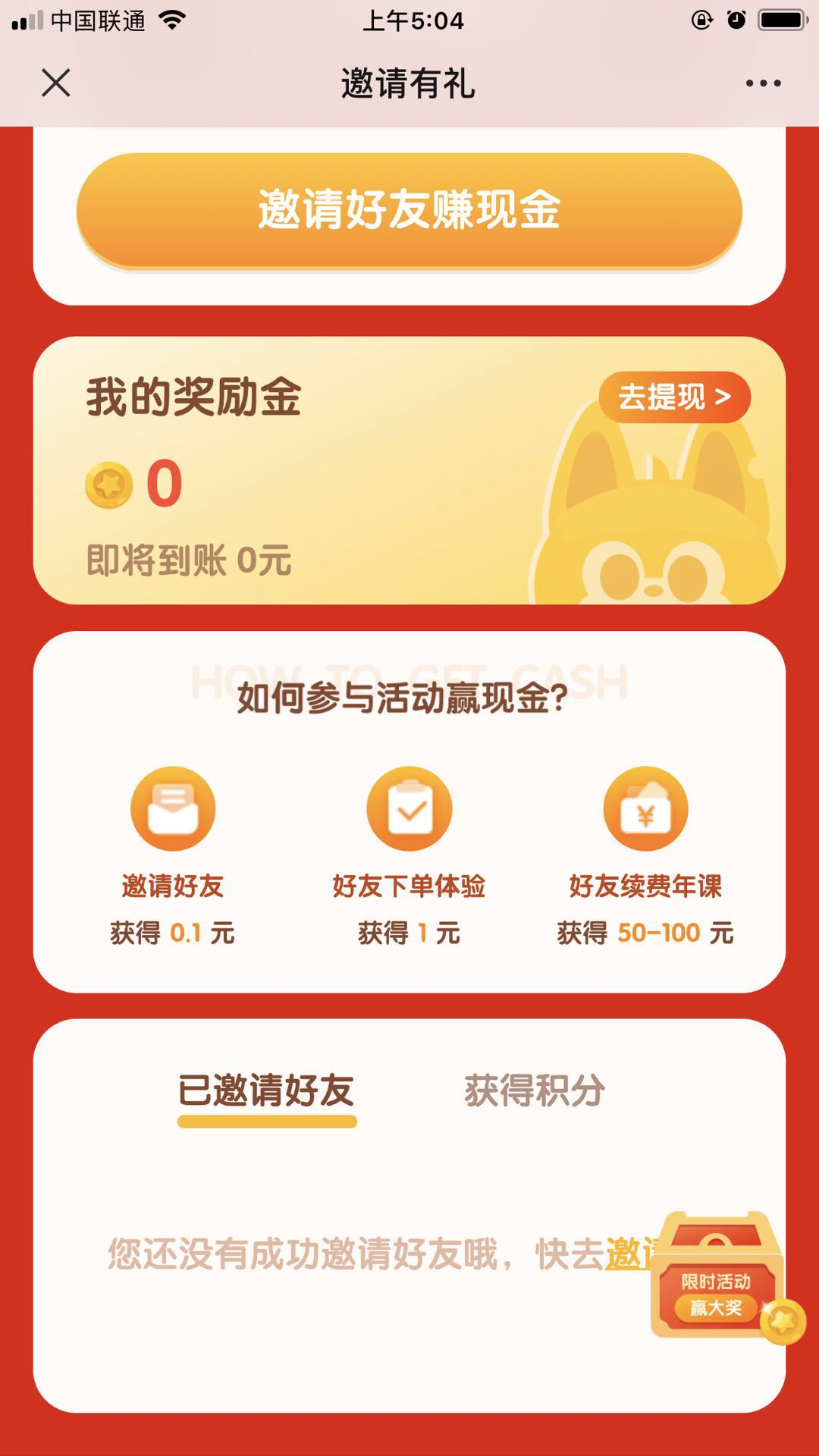Viewport: 819px width, 1456px height.
Task: Go to 去提现 withdrawal
Action: tap(674, 397)
